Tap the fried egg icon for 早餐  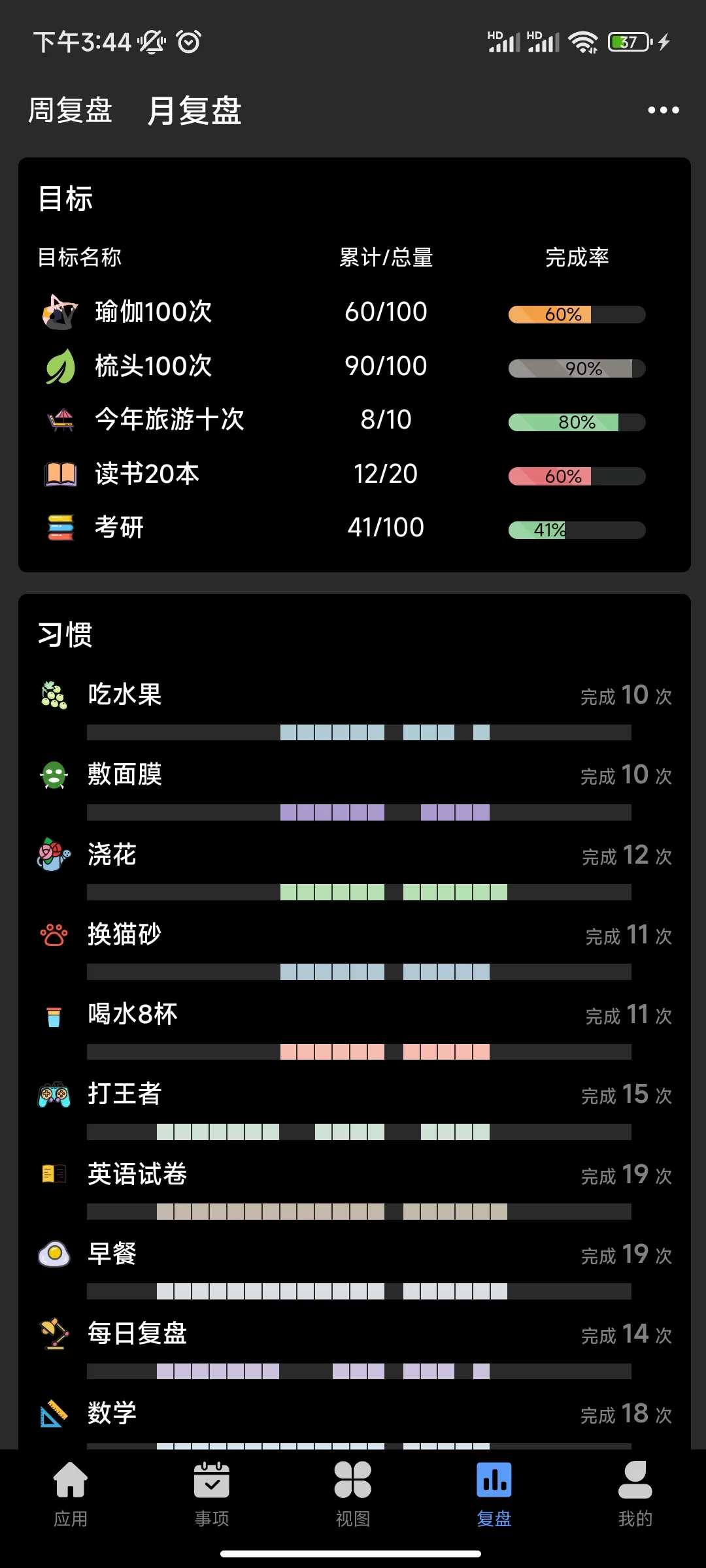coord(54,1254)
